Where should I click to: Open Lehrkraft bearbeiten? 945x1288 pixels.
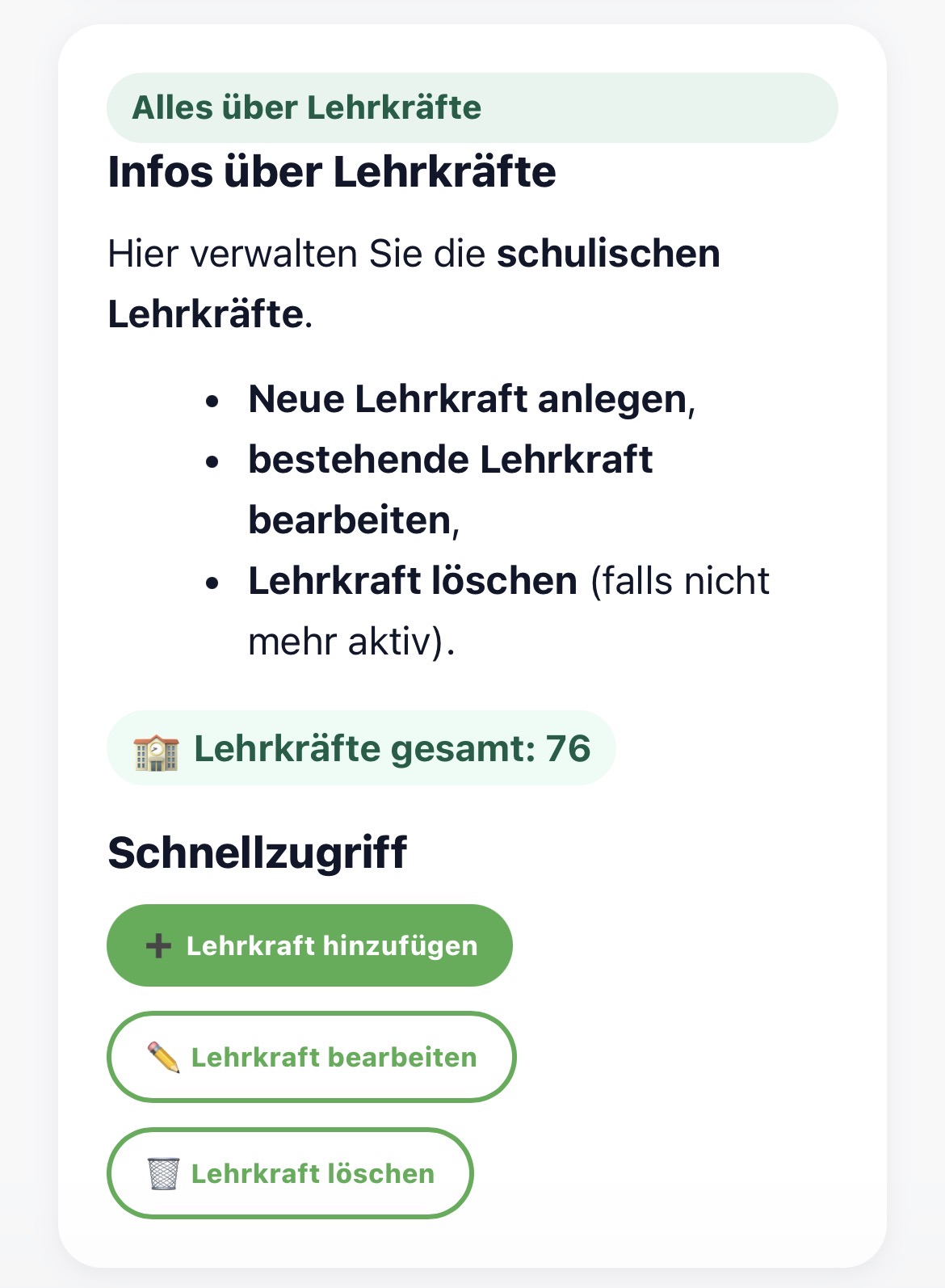click(313, 1056)
